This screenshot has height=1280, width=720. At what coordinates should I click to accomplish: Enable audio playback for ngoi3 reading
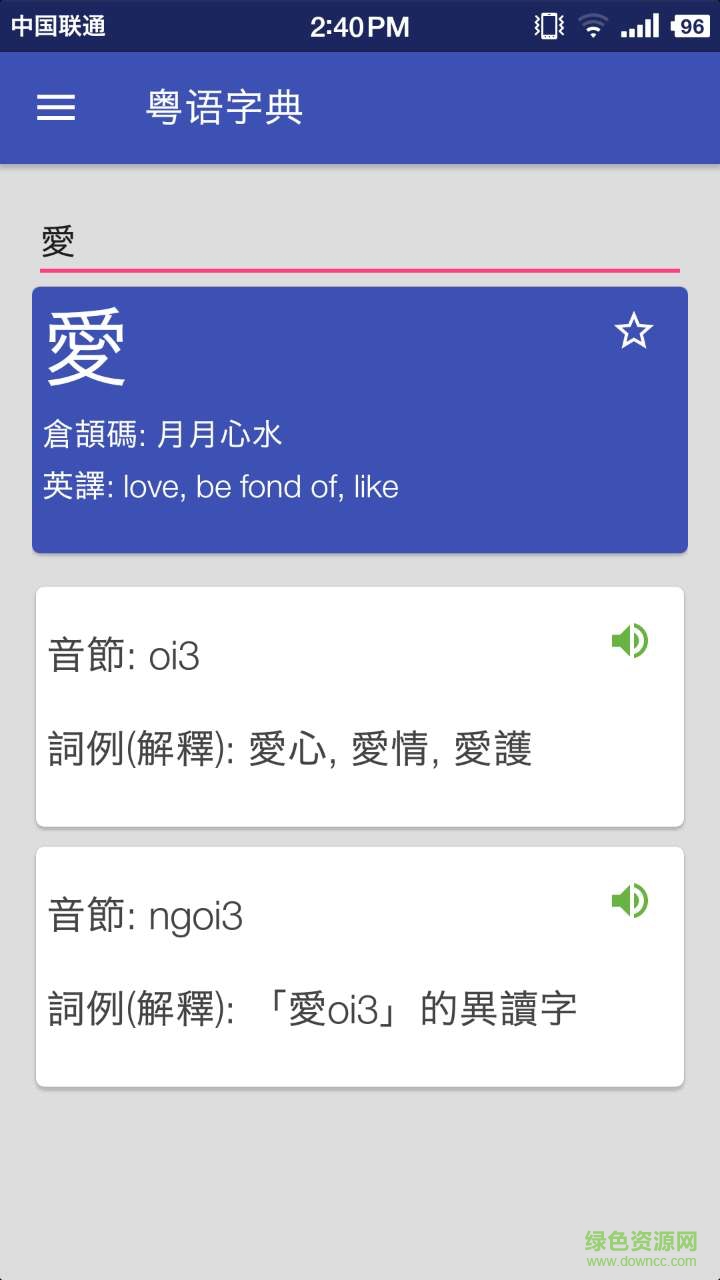coord(630,900)
